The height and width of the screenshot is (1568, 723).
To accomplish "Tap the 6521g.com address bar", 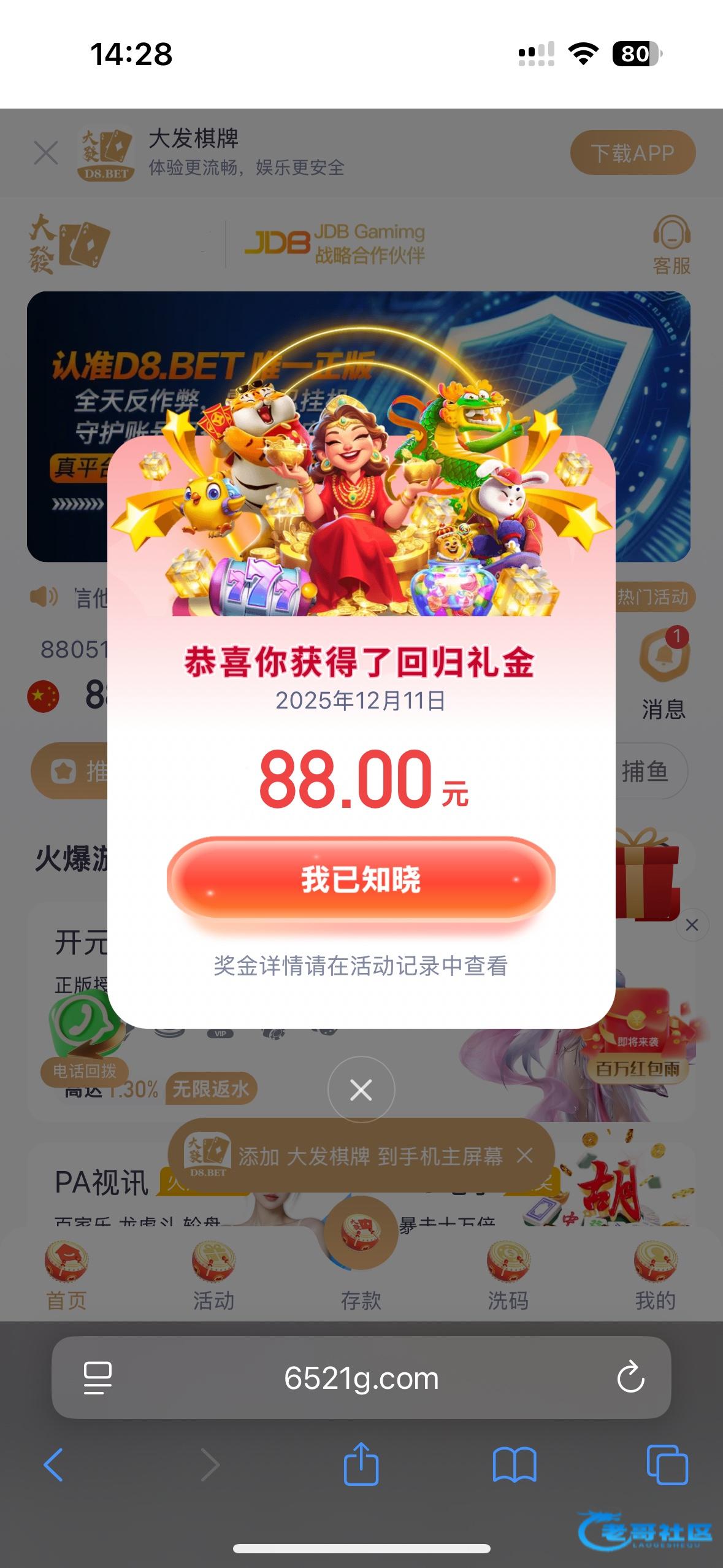I will [361, 1378].
